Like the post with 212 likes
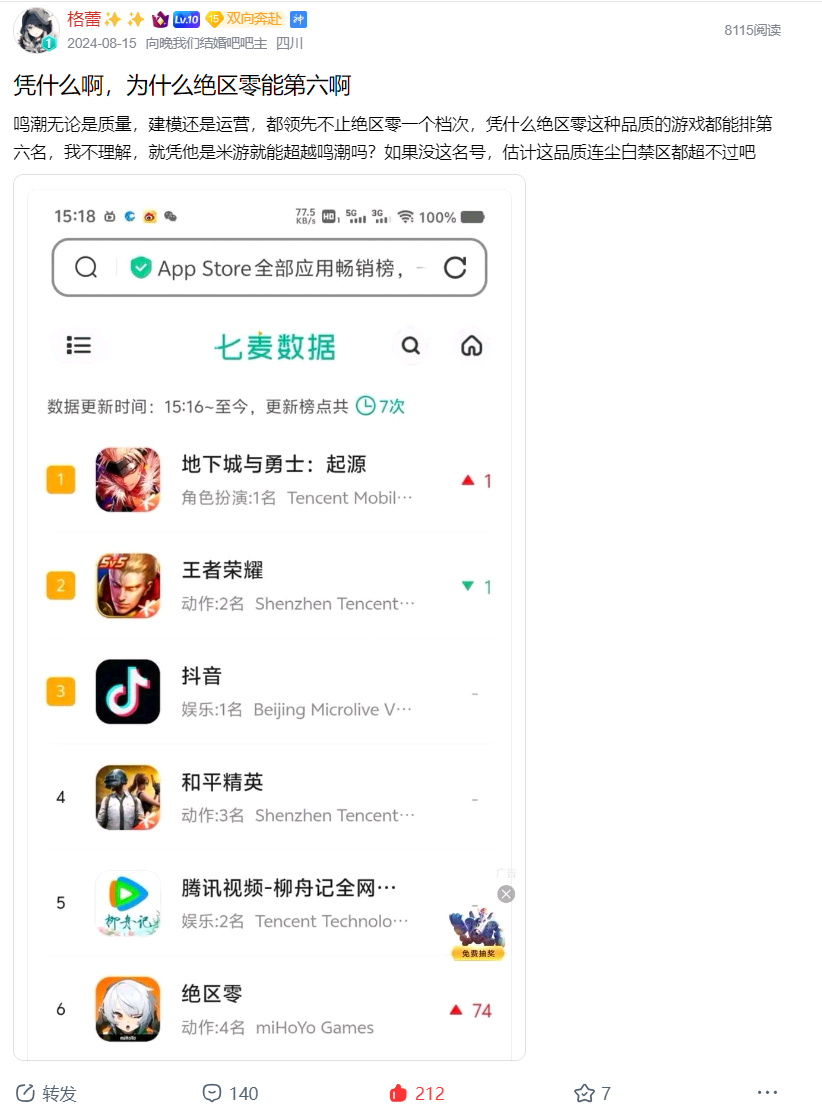 [417, 1093]
